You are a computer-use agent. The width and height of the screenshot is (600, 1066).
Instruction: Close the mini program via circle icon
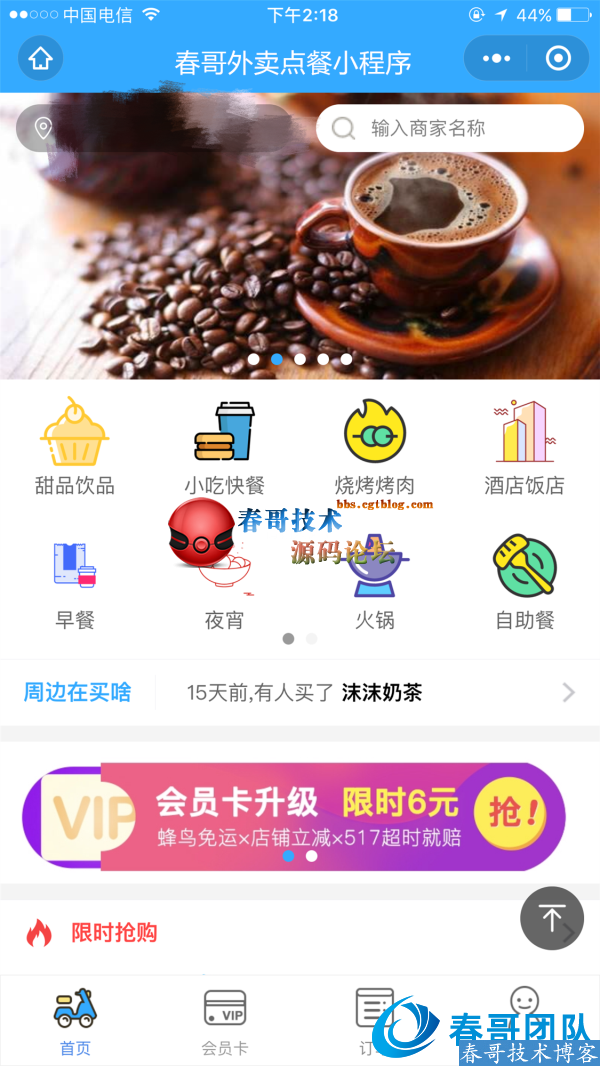point(558,59)
